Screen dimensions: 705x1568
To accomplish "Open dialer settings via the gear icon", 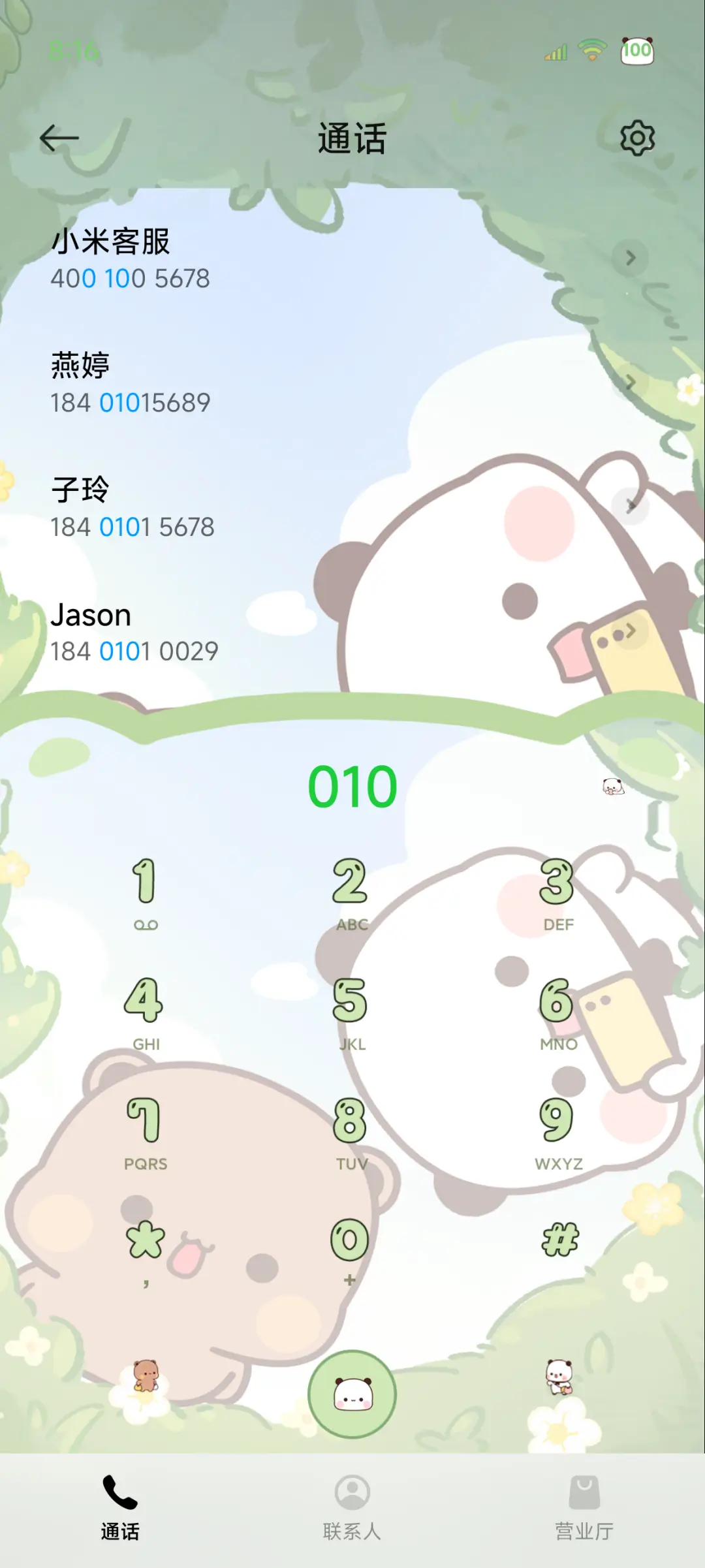I will coord(638,138).
